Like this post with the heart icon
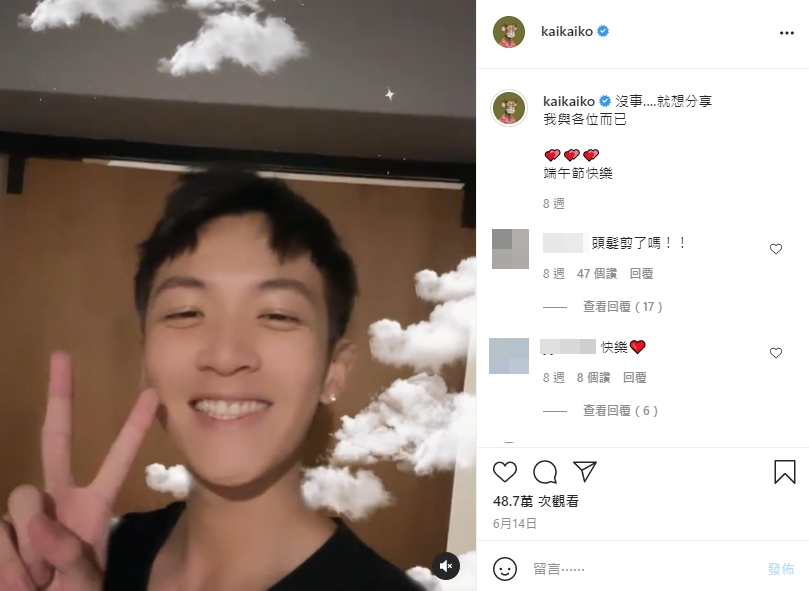 pos(505,472)
